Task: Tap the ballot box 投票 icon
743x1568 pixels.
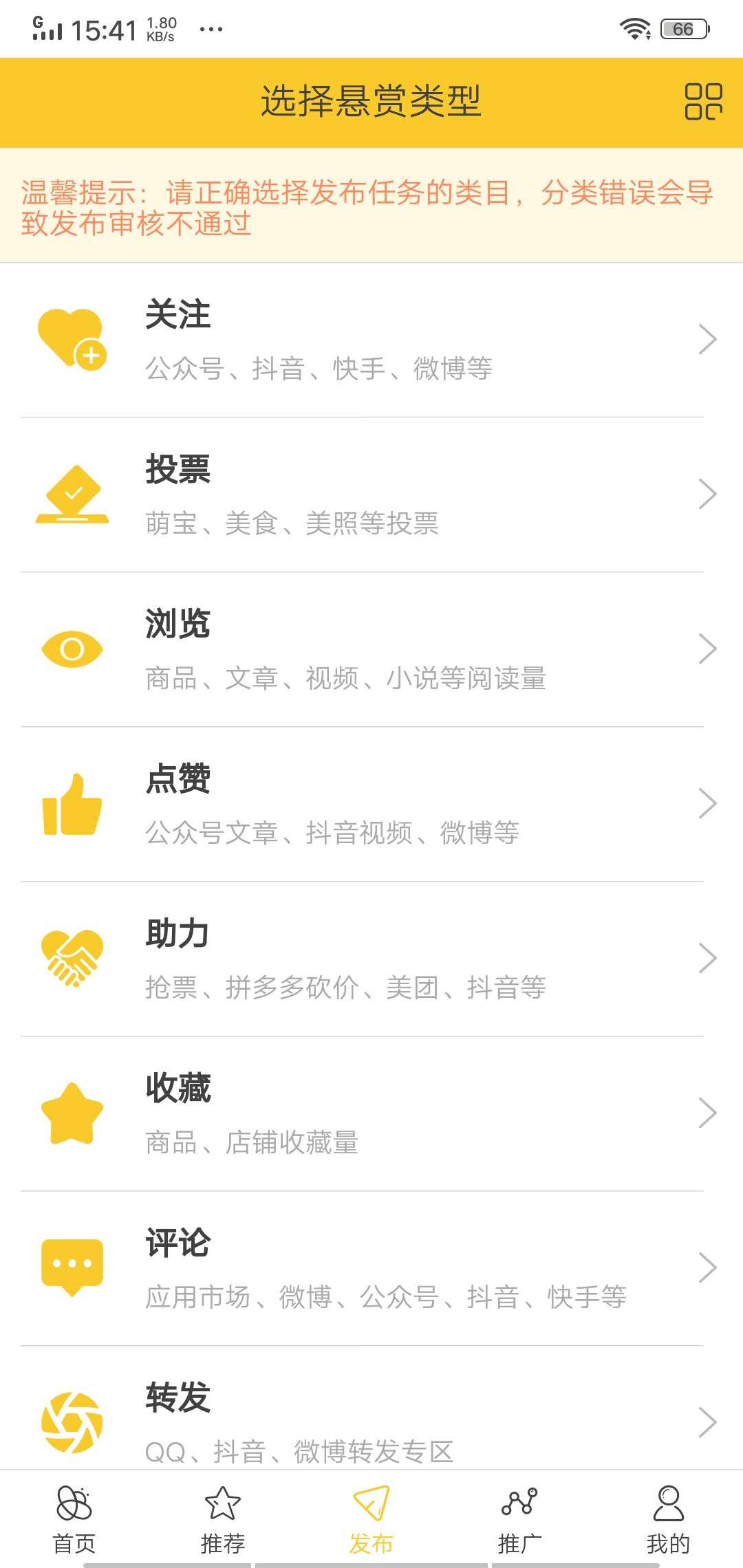Action: coord(71,493)
